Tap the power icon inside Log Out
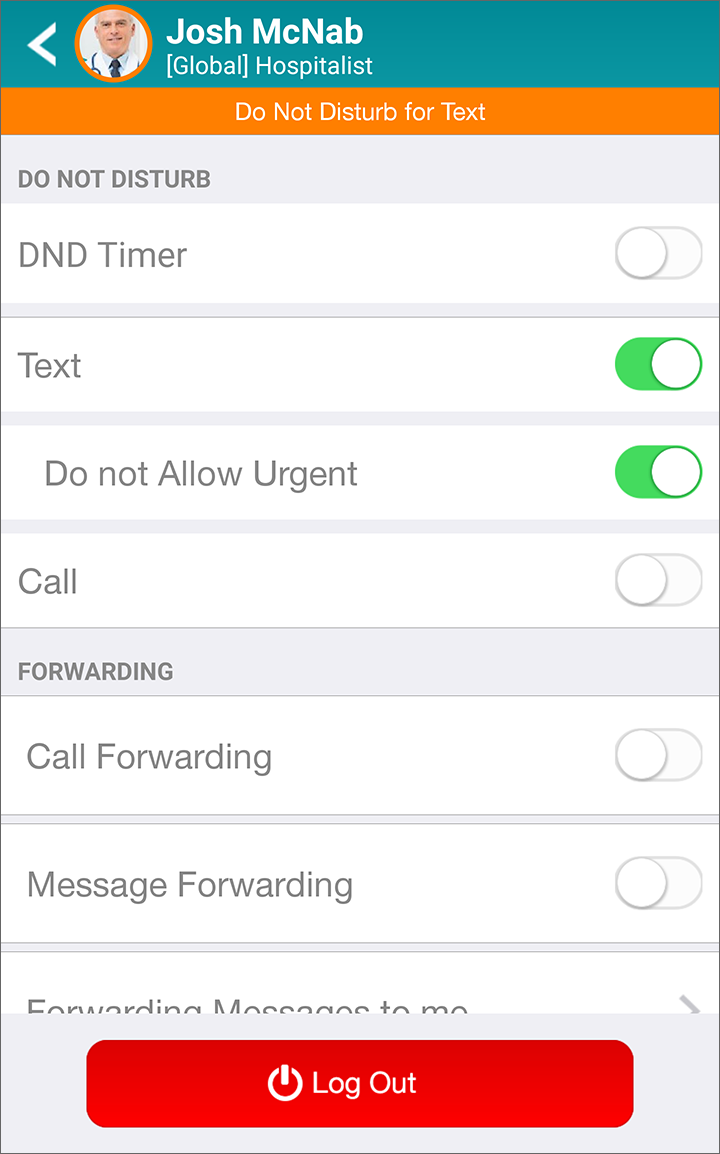The image size is (720, 1154). (285, 1083)
